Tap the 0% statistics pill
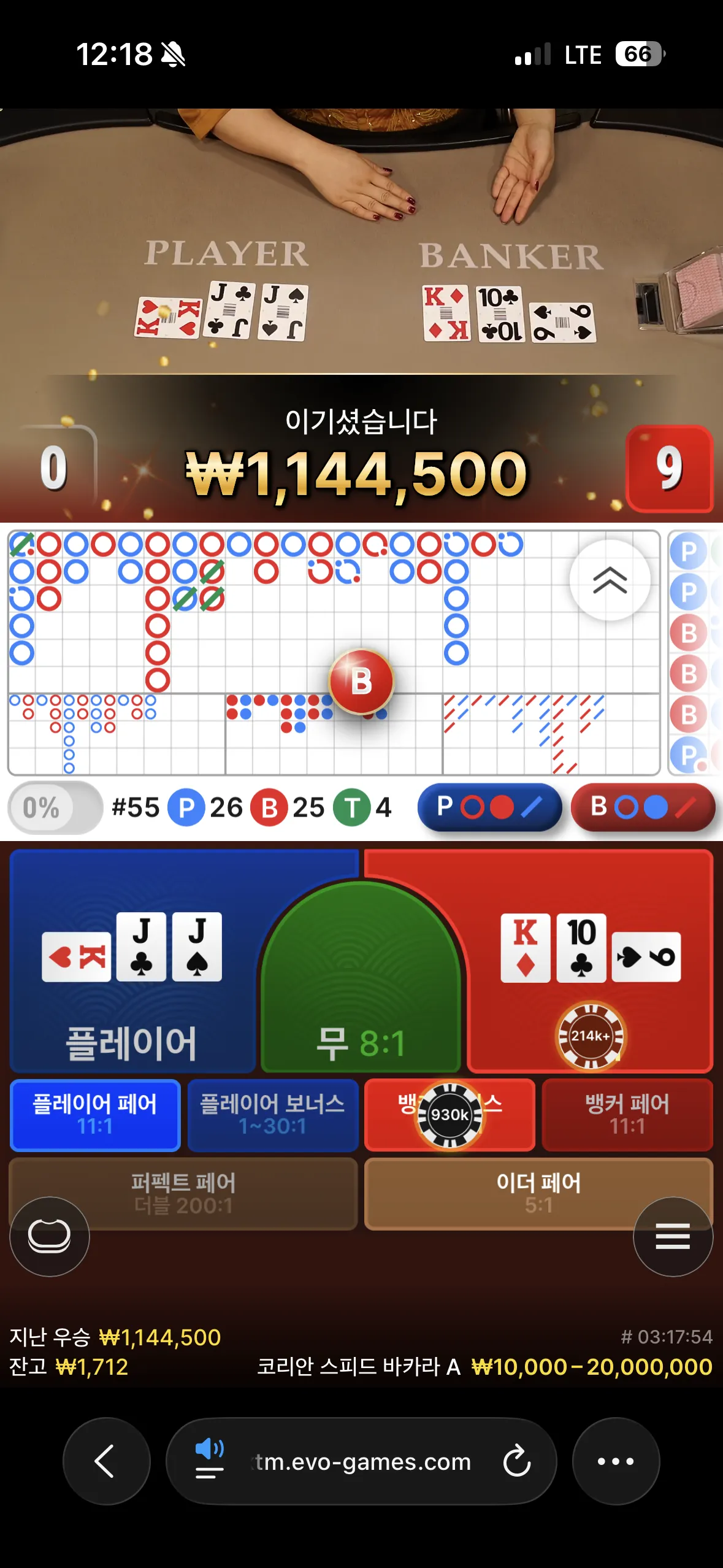This screenshot has width=723, height=1568. click(x=55, y=807)
